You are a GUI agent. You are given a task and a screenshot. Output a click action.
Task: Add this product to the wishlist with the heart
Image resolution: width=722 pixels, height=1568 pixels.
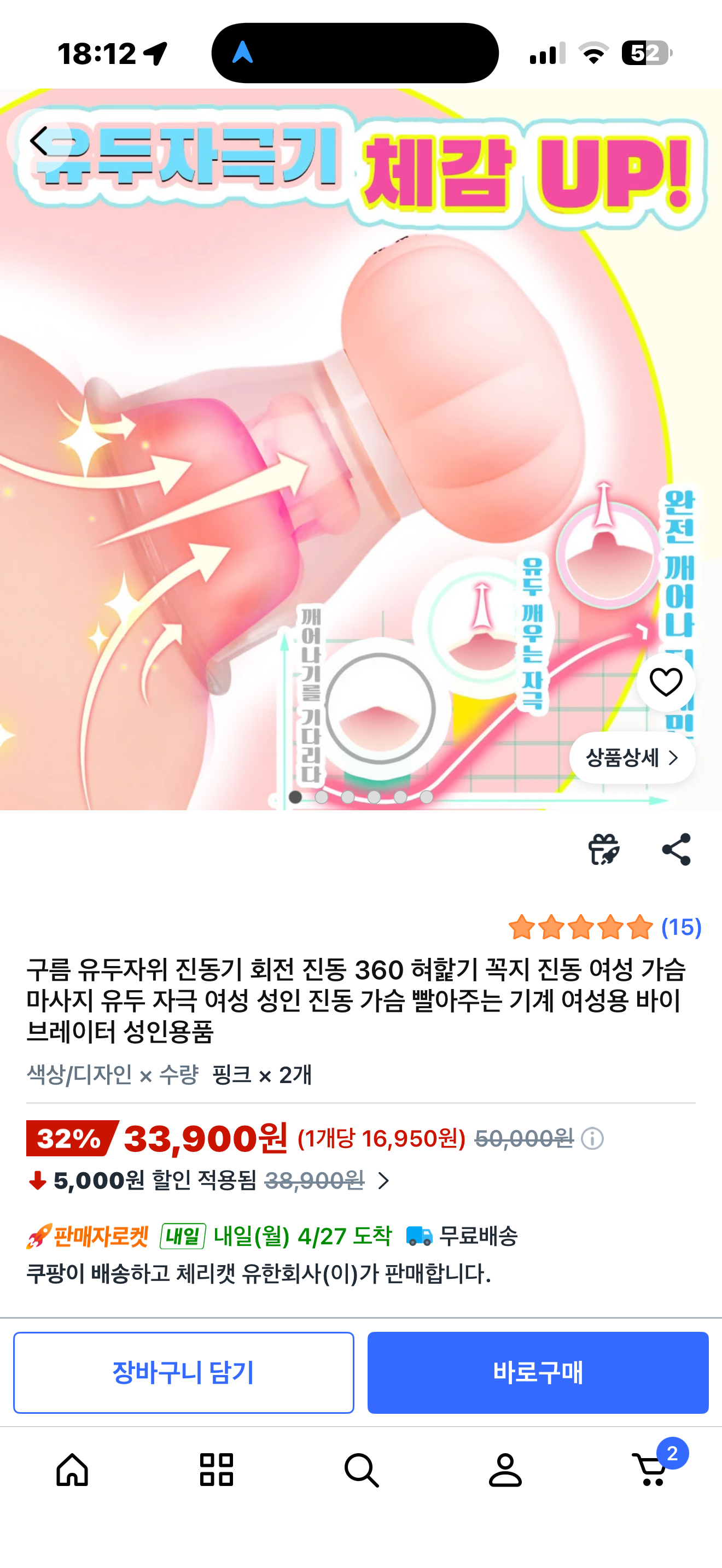665,682
